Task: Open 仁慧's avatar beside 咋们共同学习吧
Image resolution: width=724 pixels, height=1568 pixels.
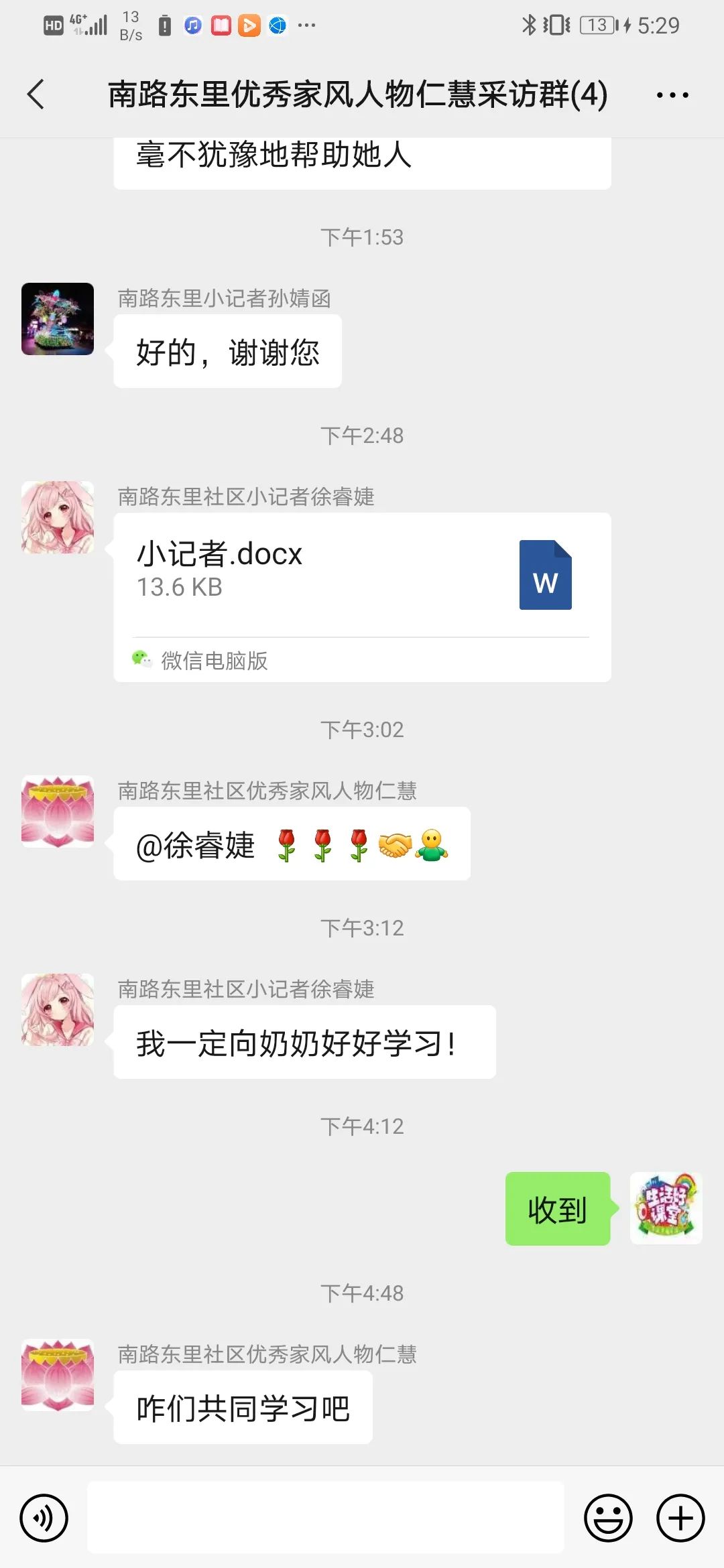Action: 58,1375
